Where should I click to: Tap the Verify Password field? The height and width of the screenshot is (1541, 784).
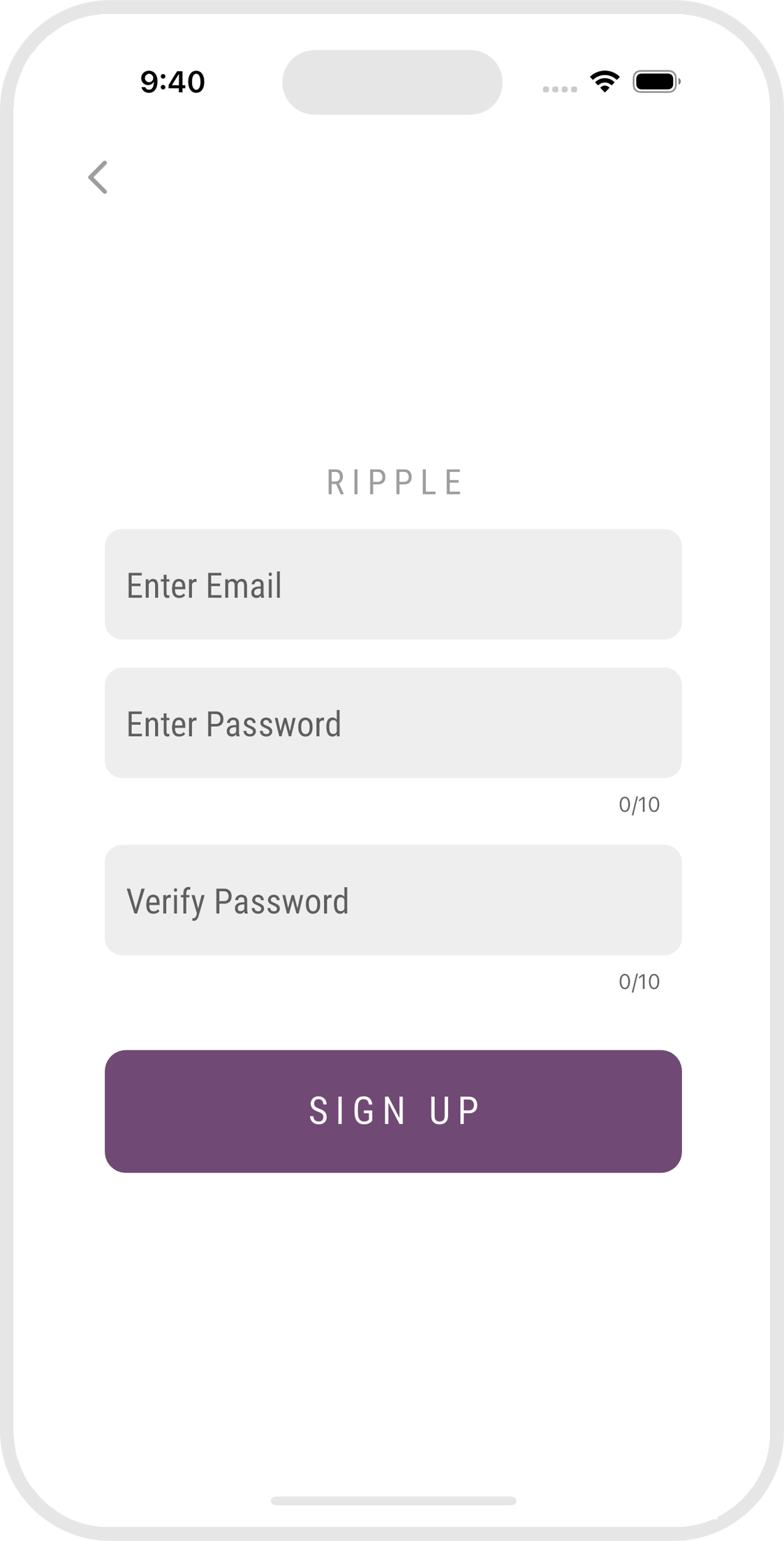coord(393,900)
